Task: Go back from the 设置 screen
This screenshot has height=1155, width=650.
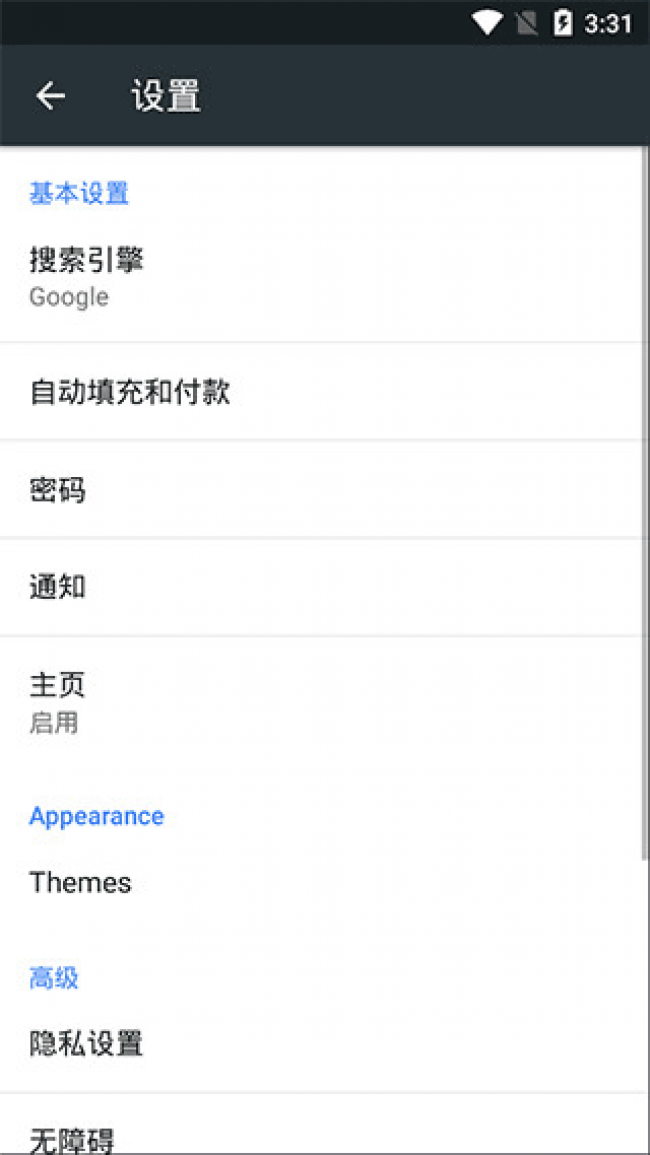Action: click(50, 96)
